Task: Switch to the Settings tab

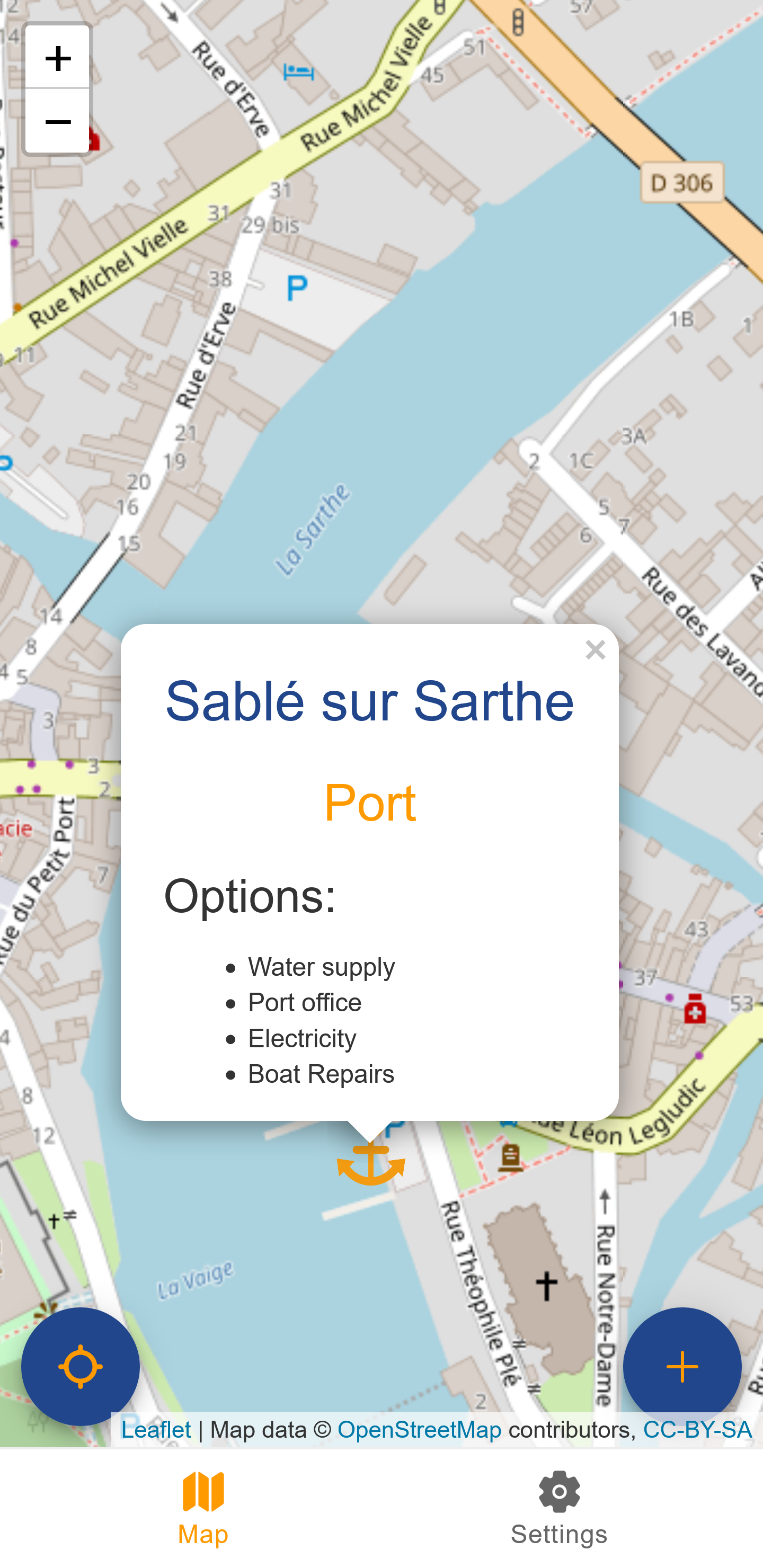Action: 559,1508
